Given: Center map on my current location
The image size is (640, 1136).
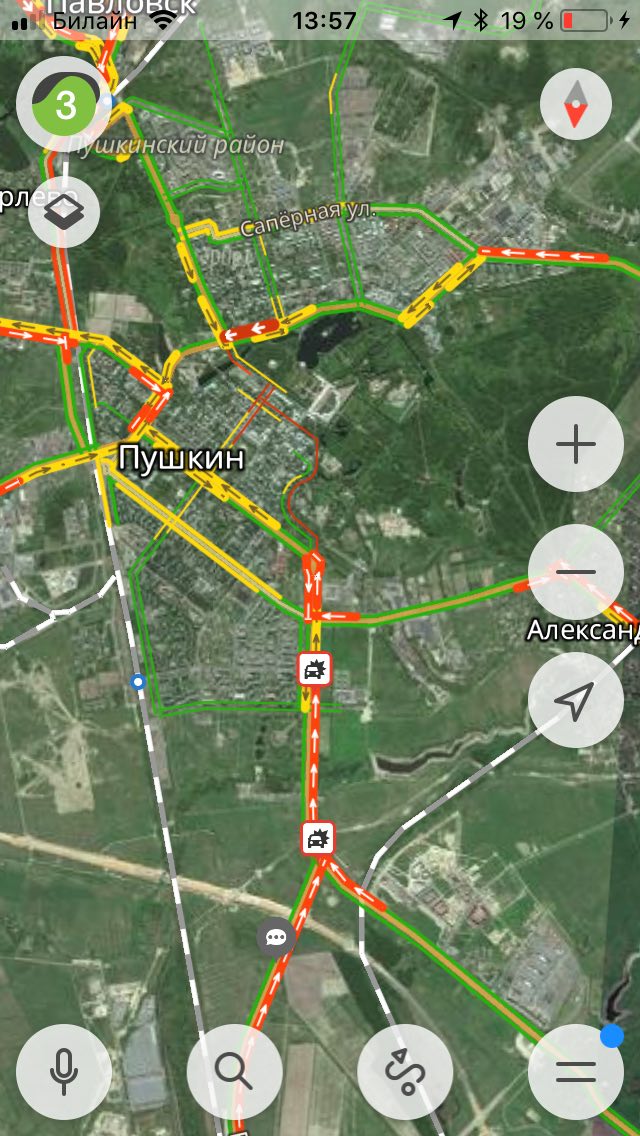Looking at the screenshot, I should pyautogui.click(x=575, y=700).
